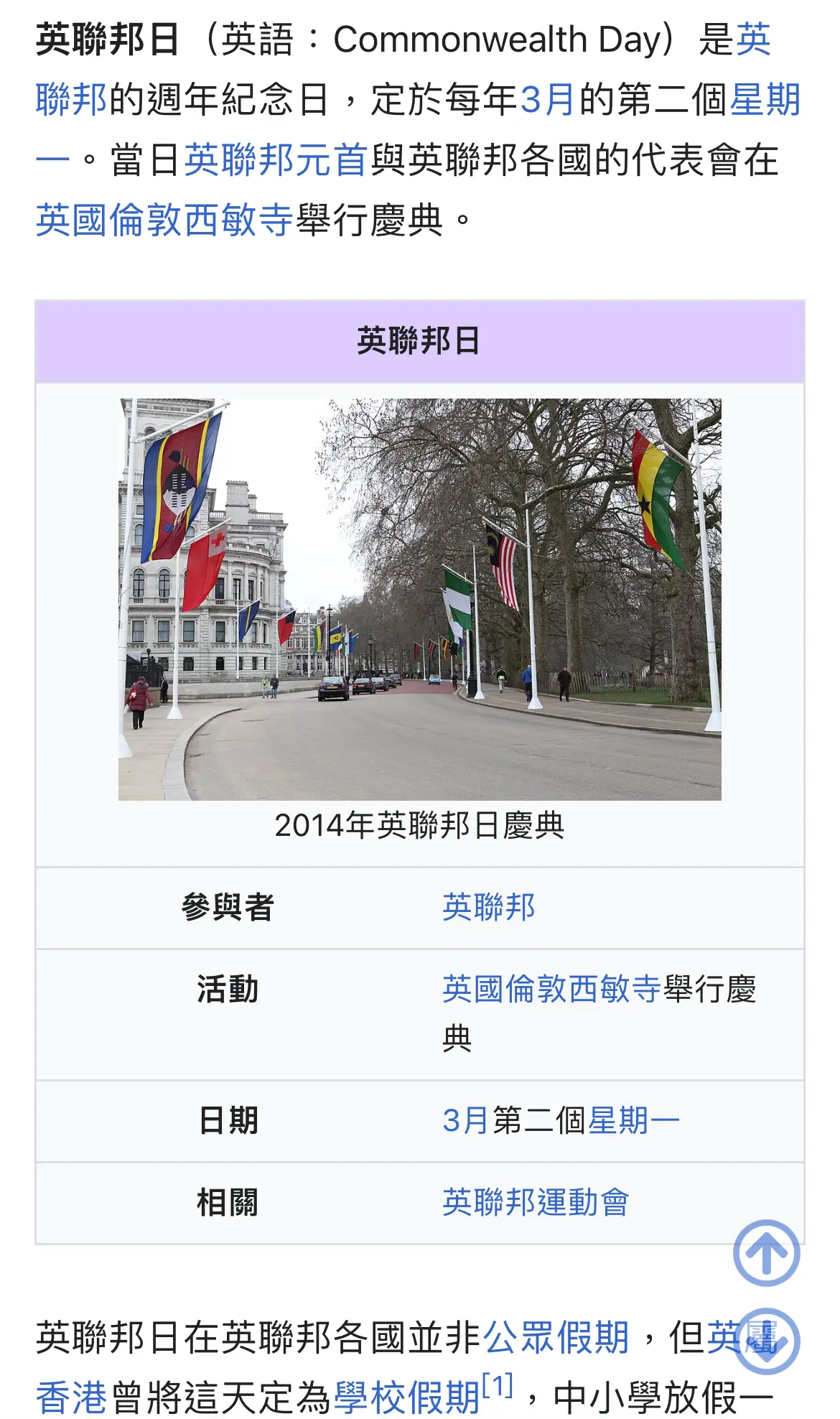Tap the 英聯邦 link in the 參與者 row
The image size is (840, 1419).
(x=489, y=907)
